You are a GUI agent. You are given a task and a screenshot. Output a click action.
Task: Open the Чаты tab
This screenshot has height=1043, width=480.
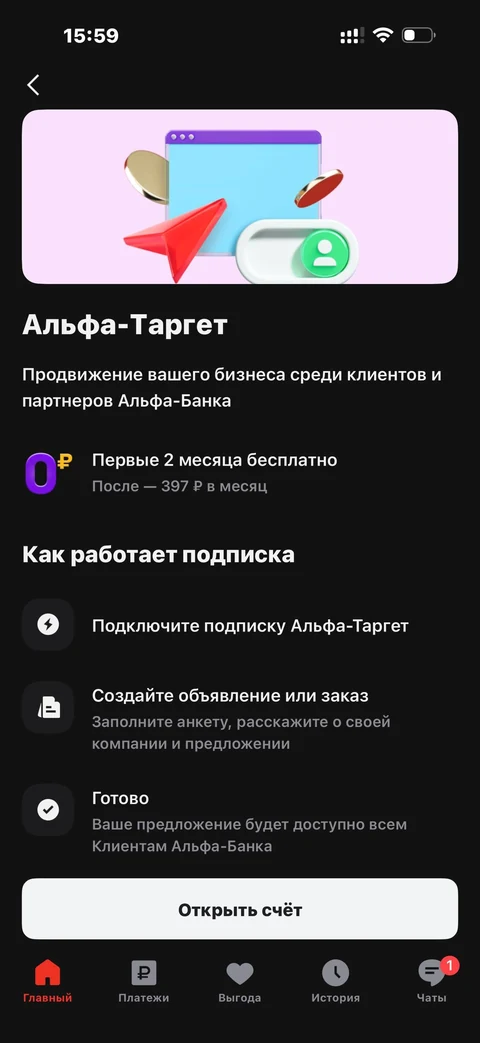click(x=432, y=982)
